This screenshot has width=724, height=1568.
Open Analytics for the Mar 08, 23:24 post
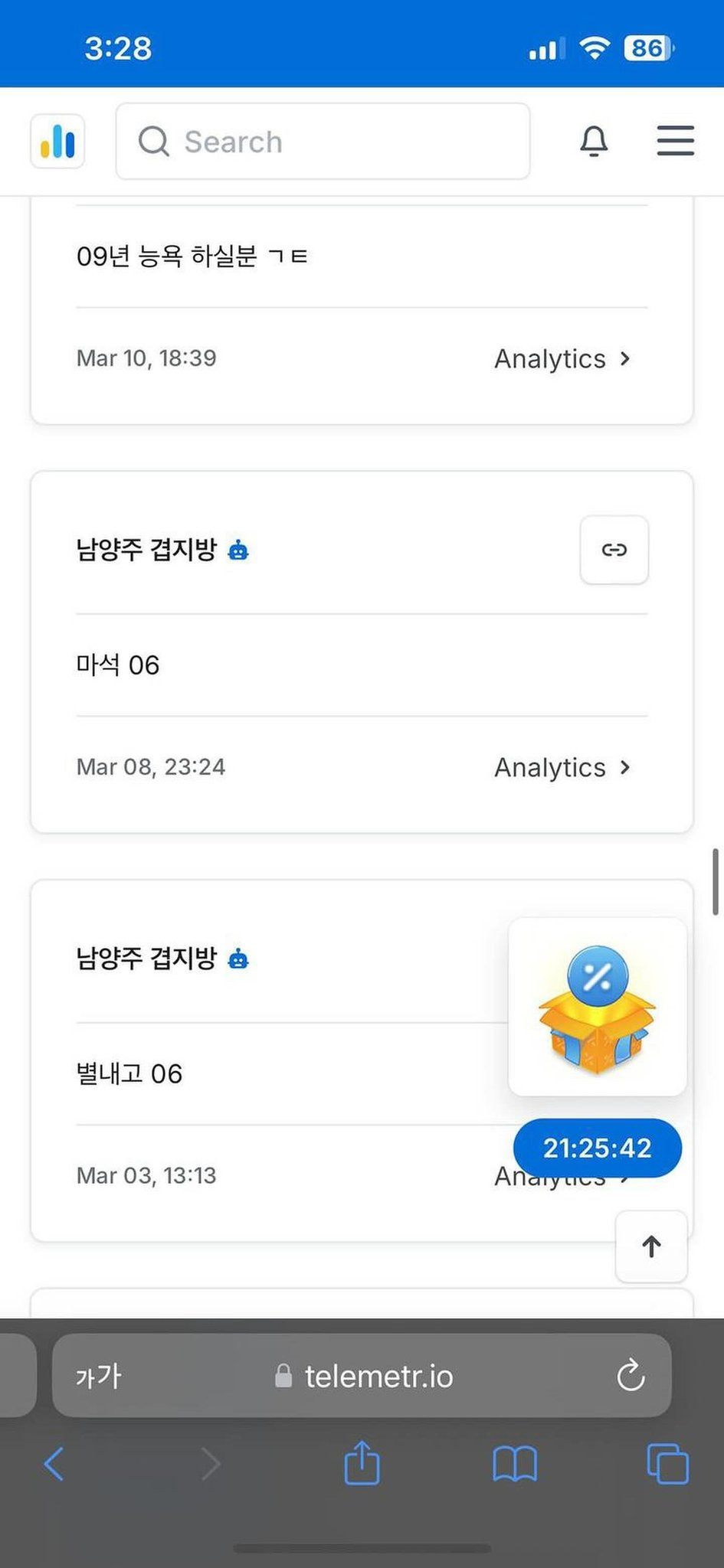click(x=562, y=767)
